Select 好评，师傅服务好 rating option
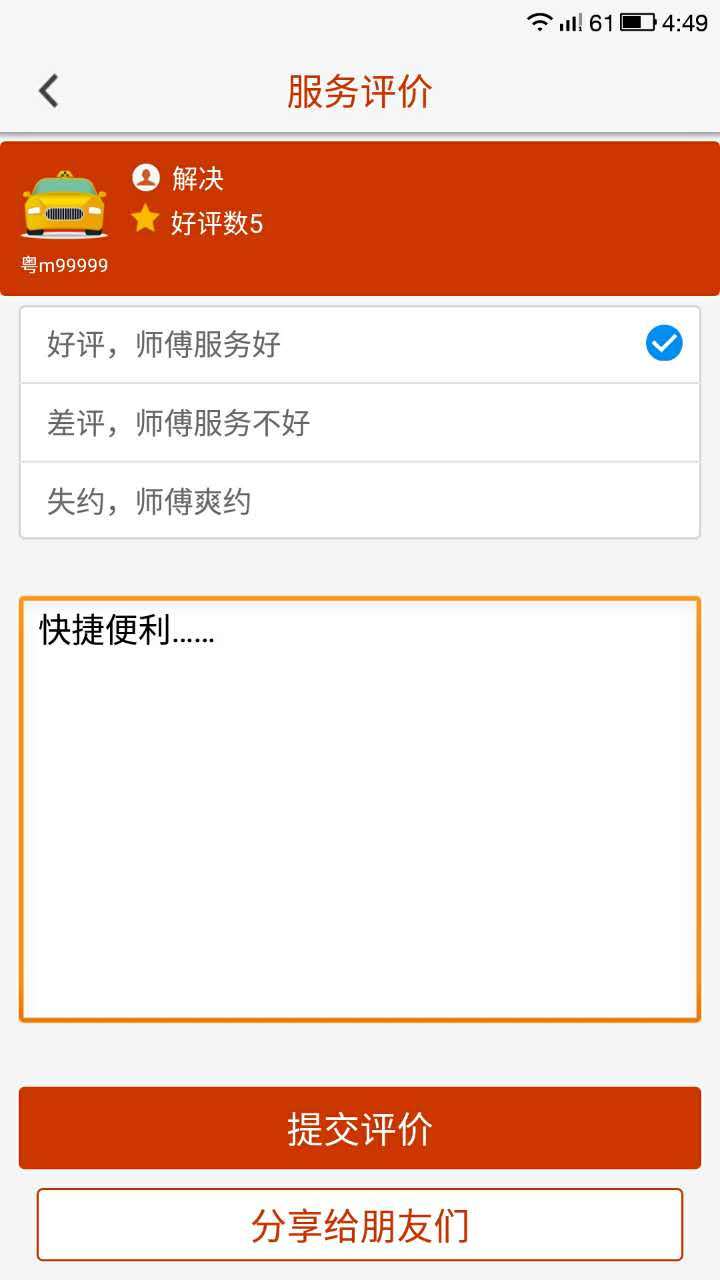Viewport: 720px width, 1280px height. coord(360,345)
